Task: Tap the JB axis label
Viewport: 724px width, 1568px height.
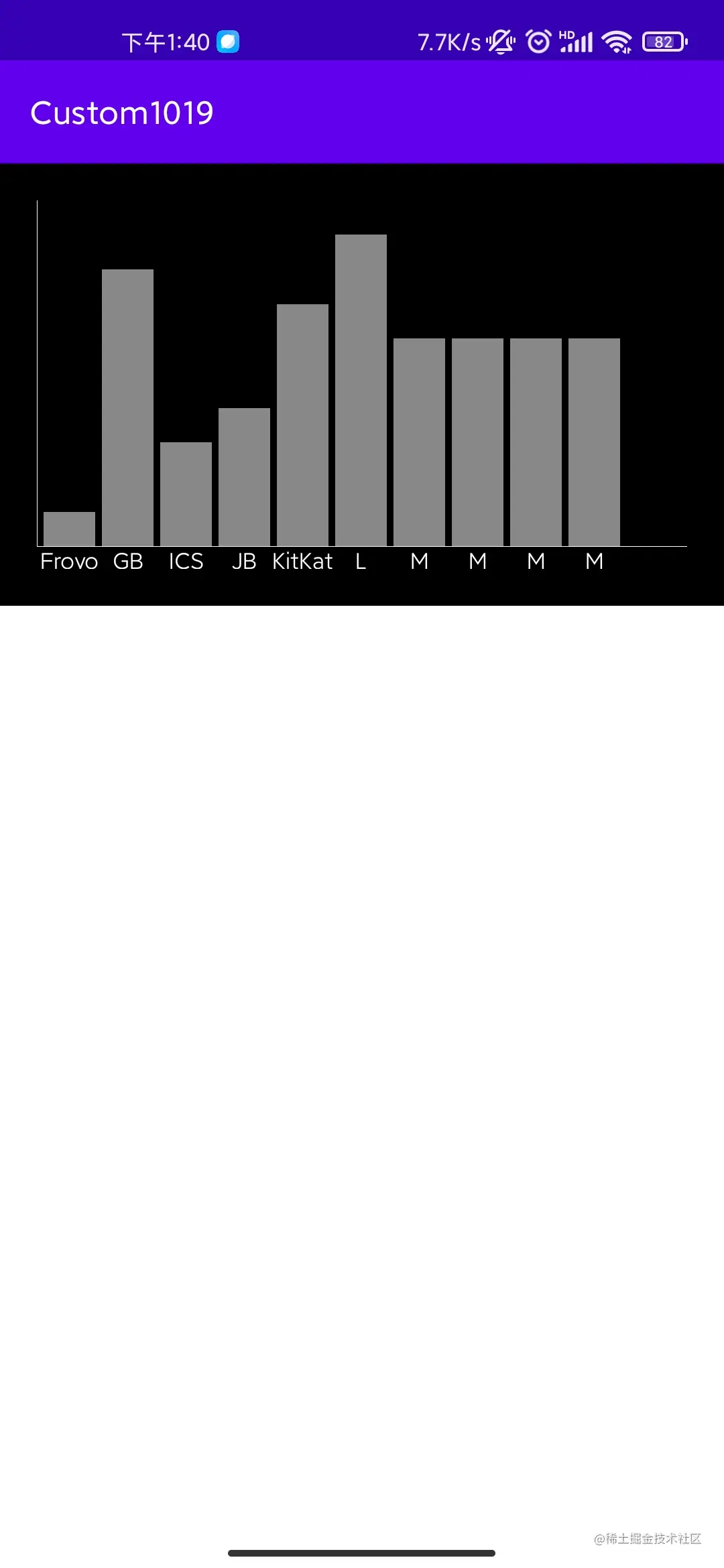Action: (x=244, y=562)
